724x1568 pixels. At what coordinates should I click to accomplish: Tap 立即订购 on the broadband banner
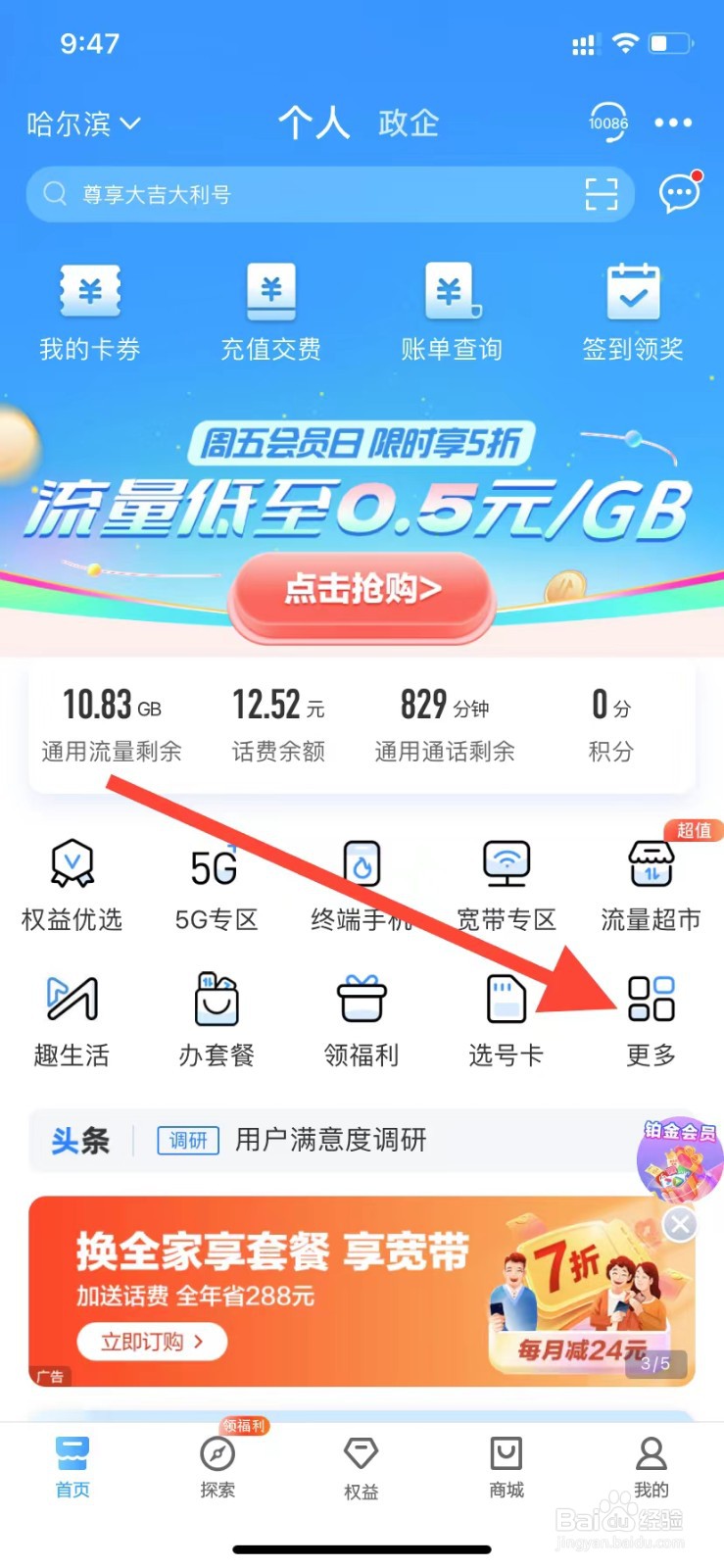152,1341
